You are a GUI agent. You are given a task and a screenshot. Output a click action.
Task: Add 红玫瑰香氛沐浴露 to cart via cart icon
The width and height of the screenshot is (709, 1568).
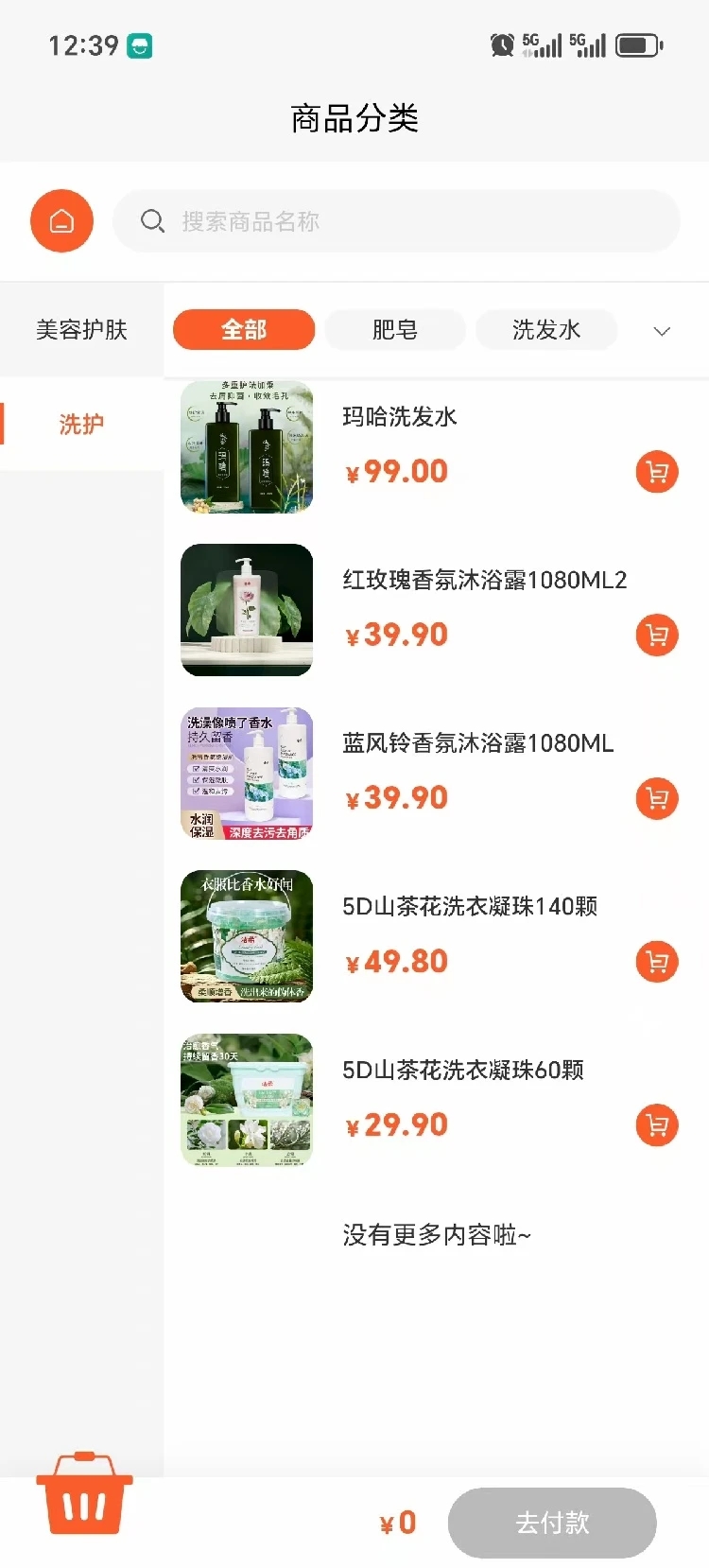coord(656,635)
